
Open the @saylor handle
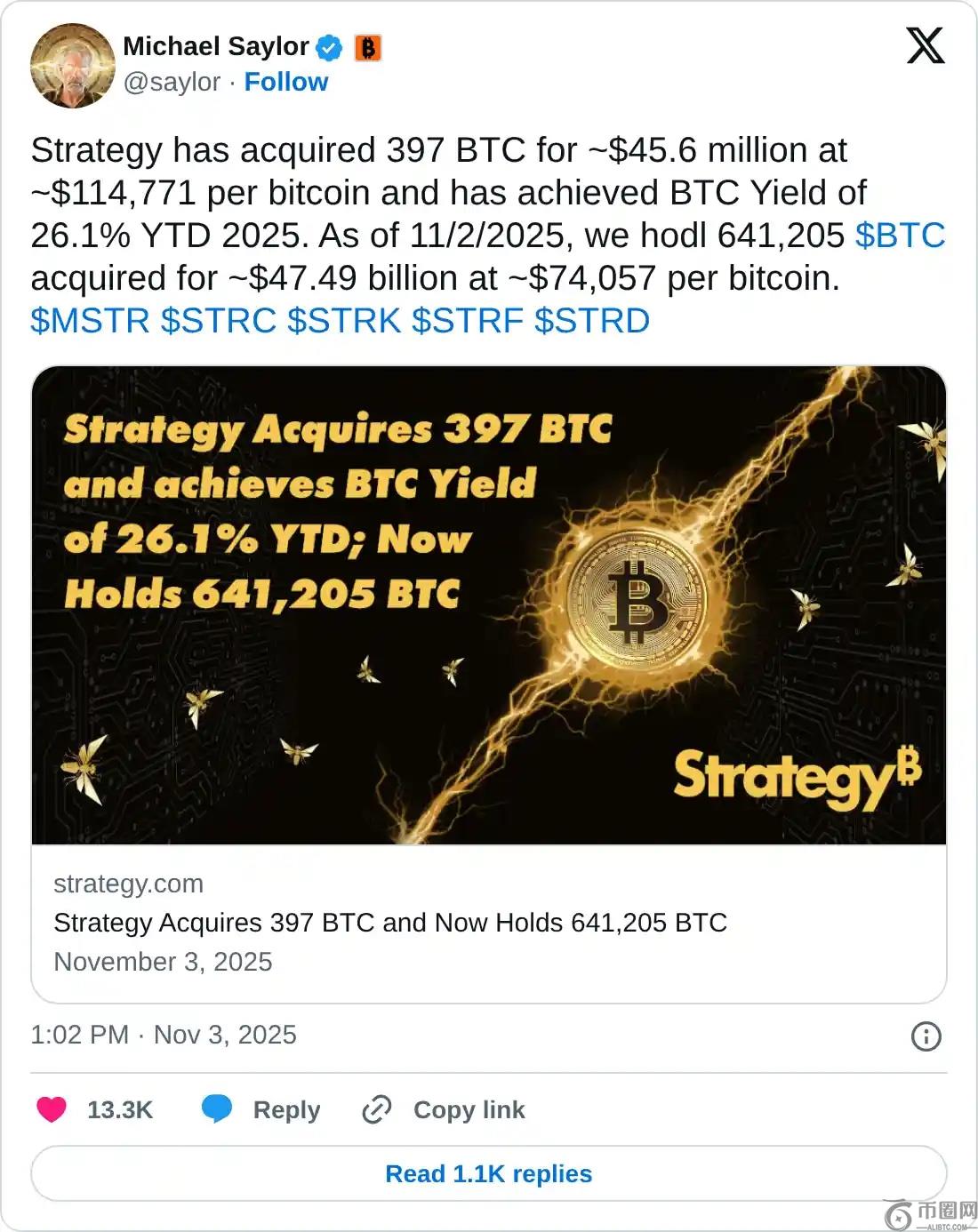[x=172, y=82]
